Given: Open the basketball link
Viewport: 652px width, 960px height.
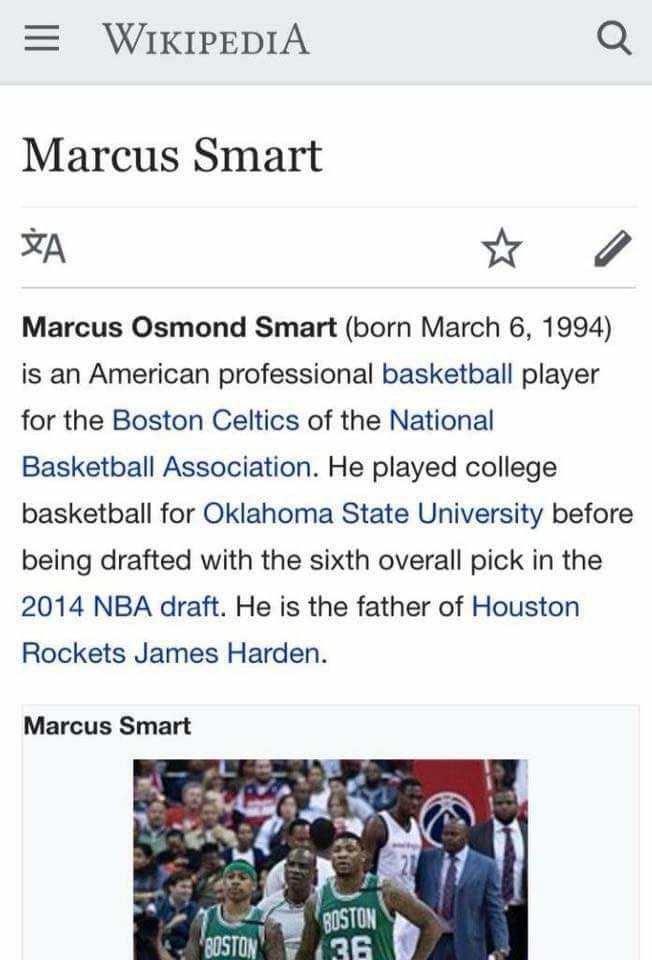Looking at the screenshot, I should click(447, 374).
